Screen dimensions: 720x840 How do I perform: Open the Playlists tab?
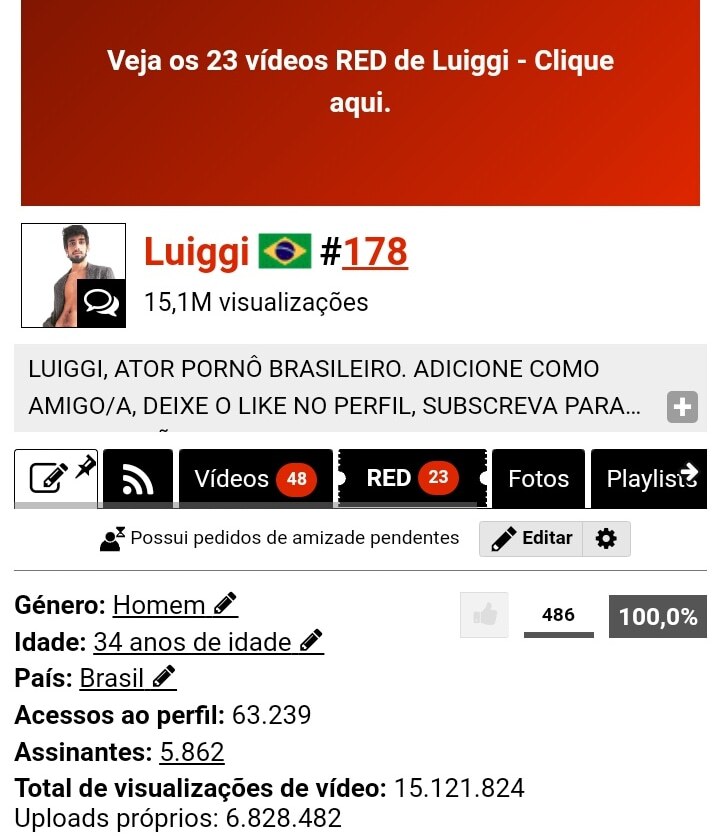click(650, 479)
